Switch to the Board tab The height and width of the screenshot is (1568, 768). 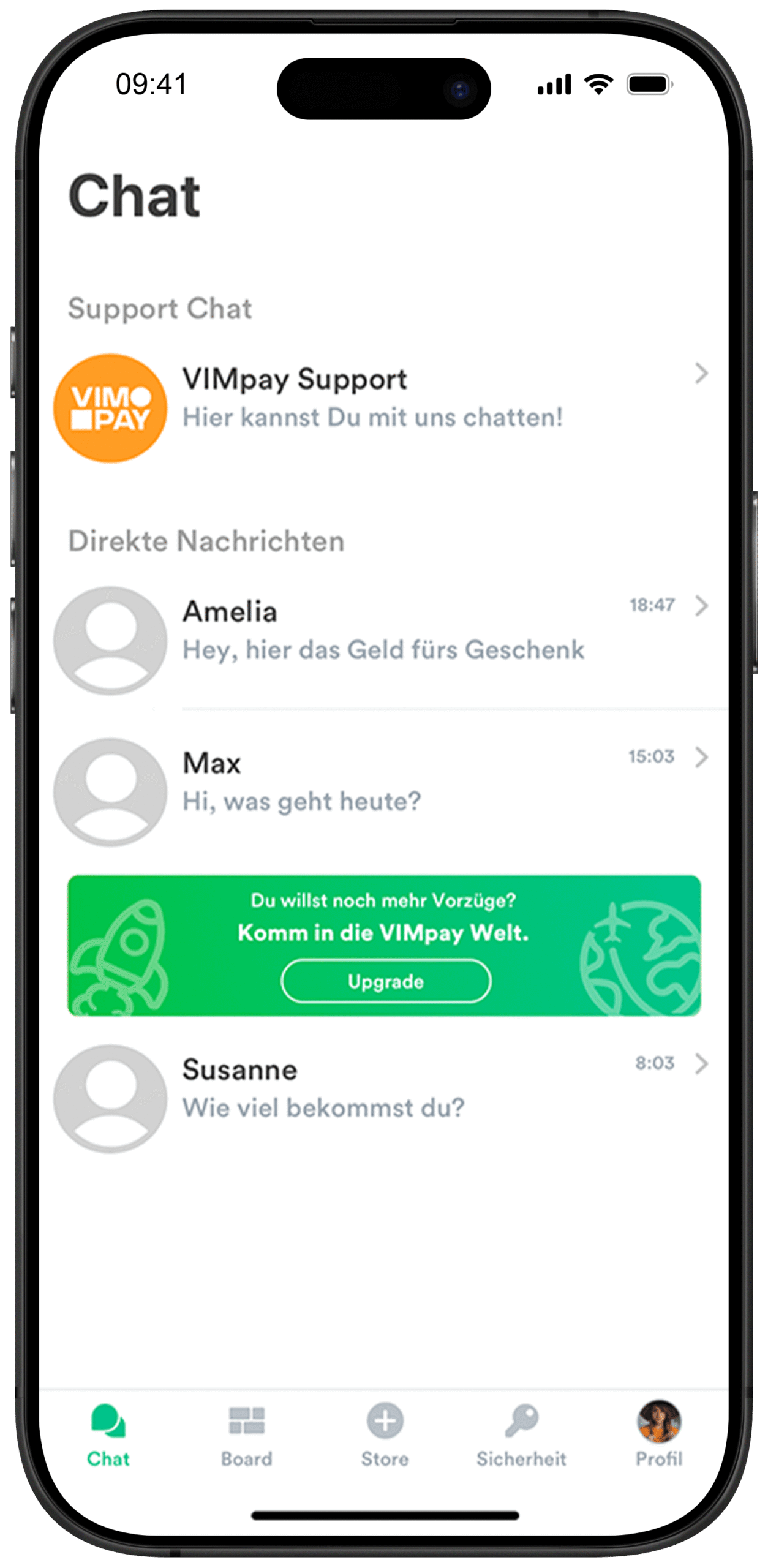[x=246, y=1434]
